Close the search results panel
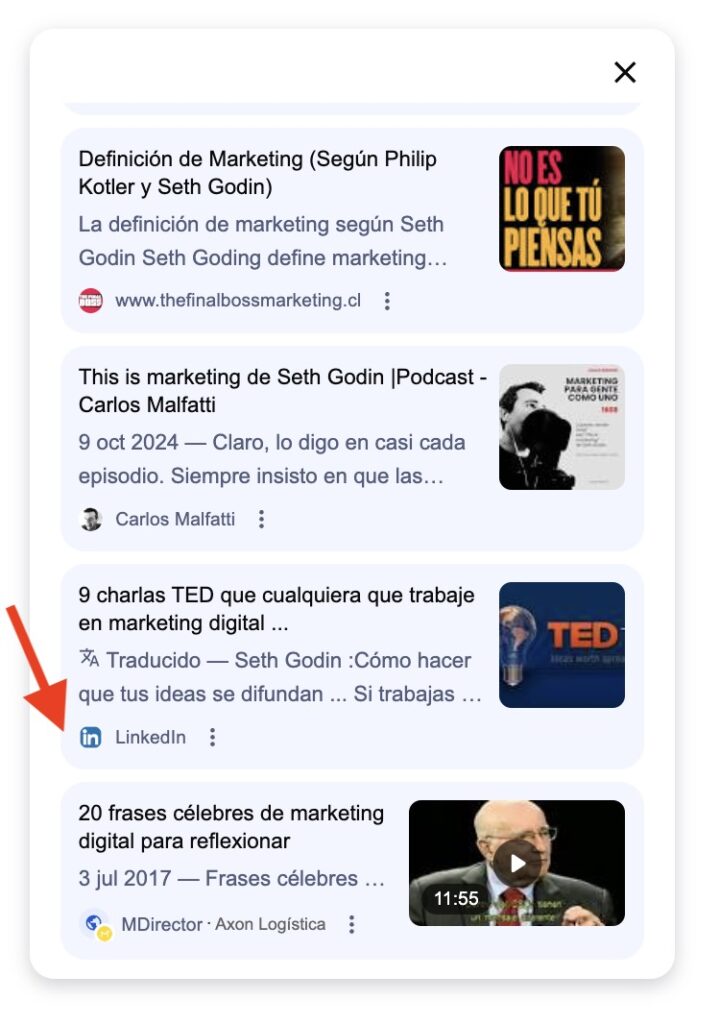720x1024 pixels. click(x=625, y=72)
